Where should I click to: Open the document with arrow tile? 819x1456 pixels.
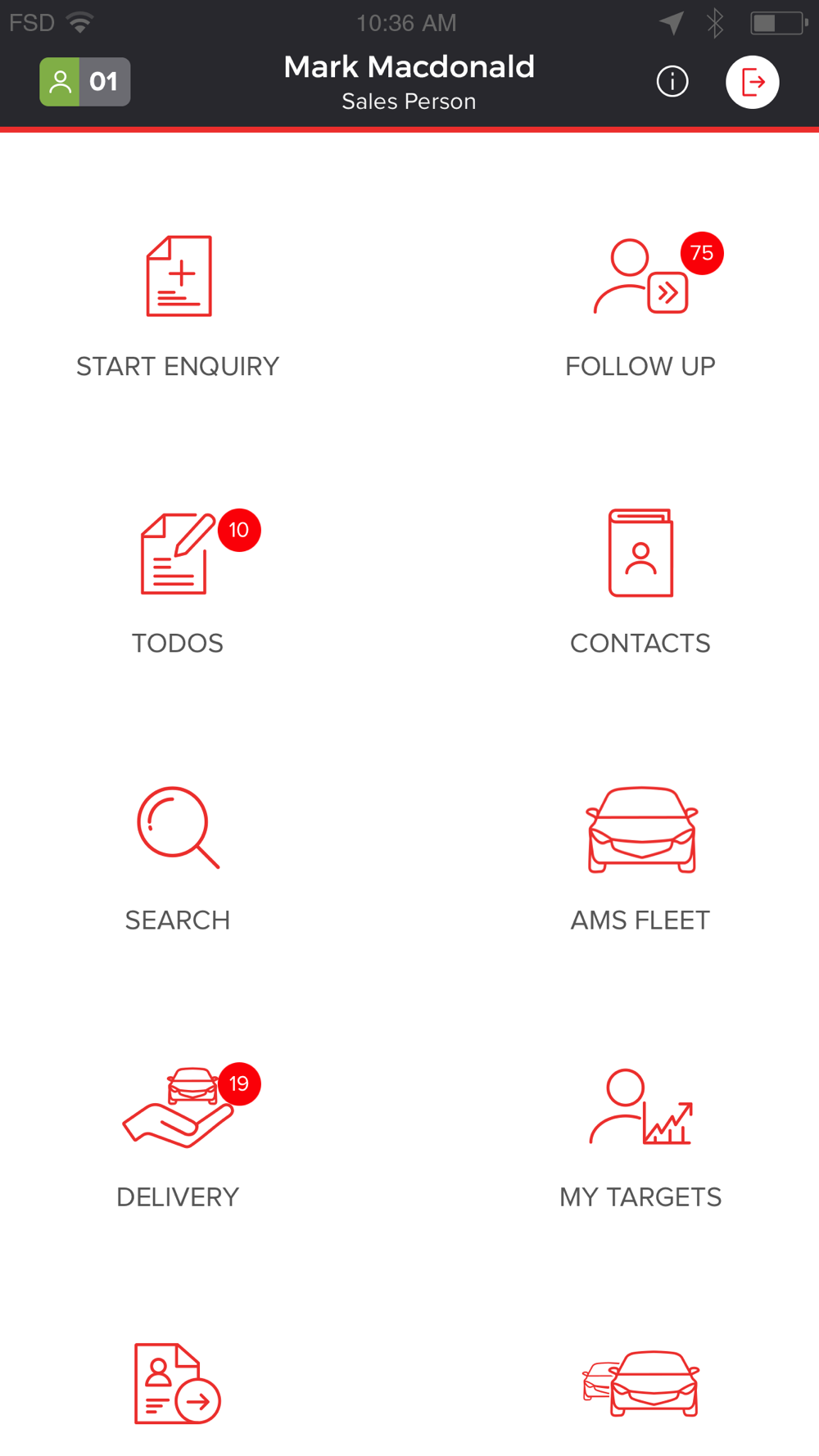tap(178, 1384)
